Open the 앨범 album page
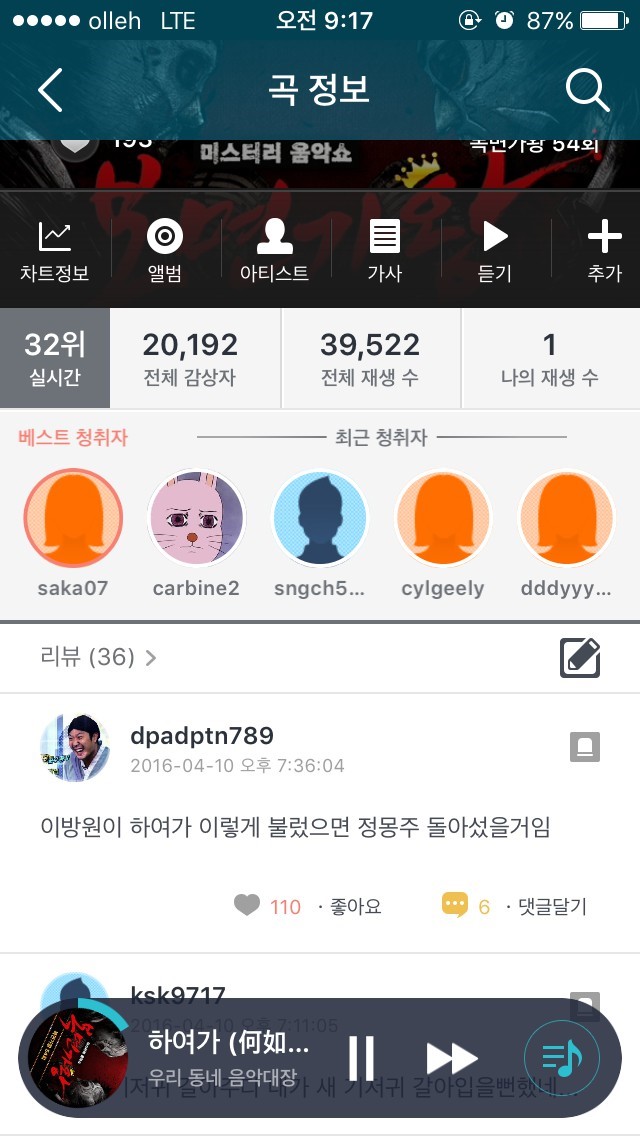This screenshot has height=1136, width=640. click(165, 250)
